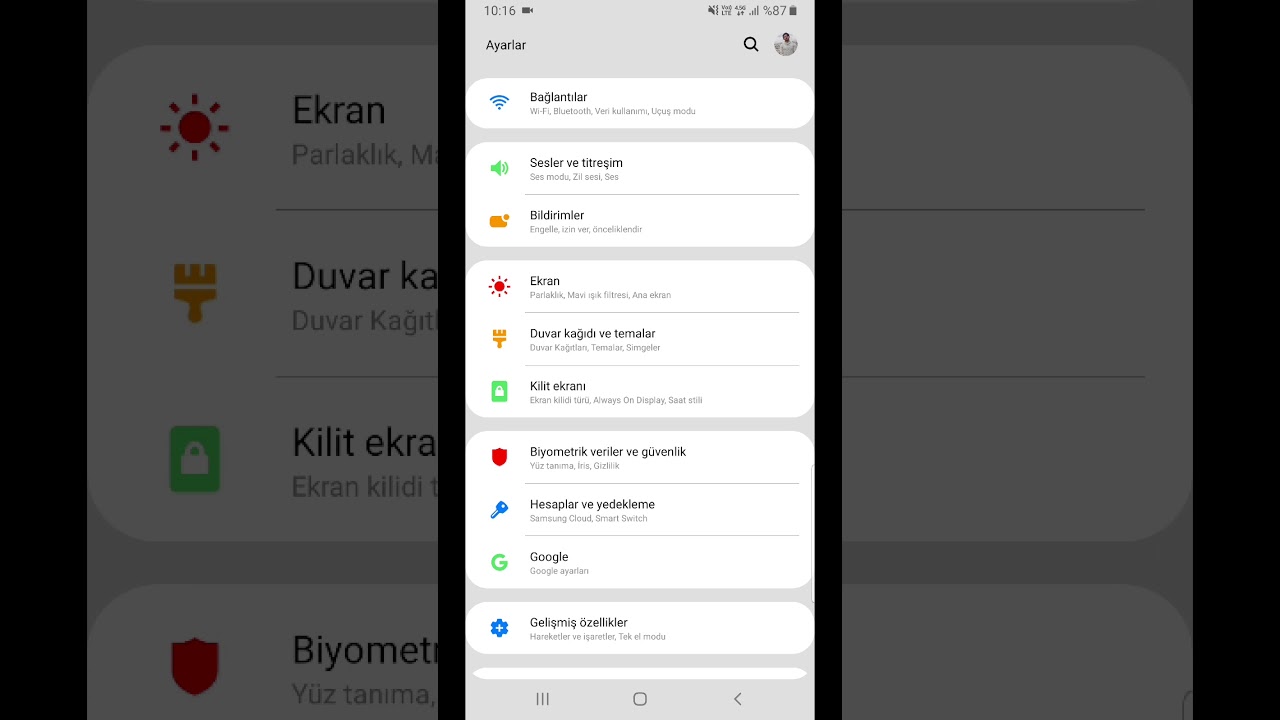Image resolution: width=1280 pixels, height=720 pixels.
Task: Go to Bildirimler settings
Action: (x=640, y=221)
